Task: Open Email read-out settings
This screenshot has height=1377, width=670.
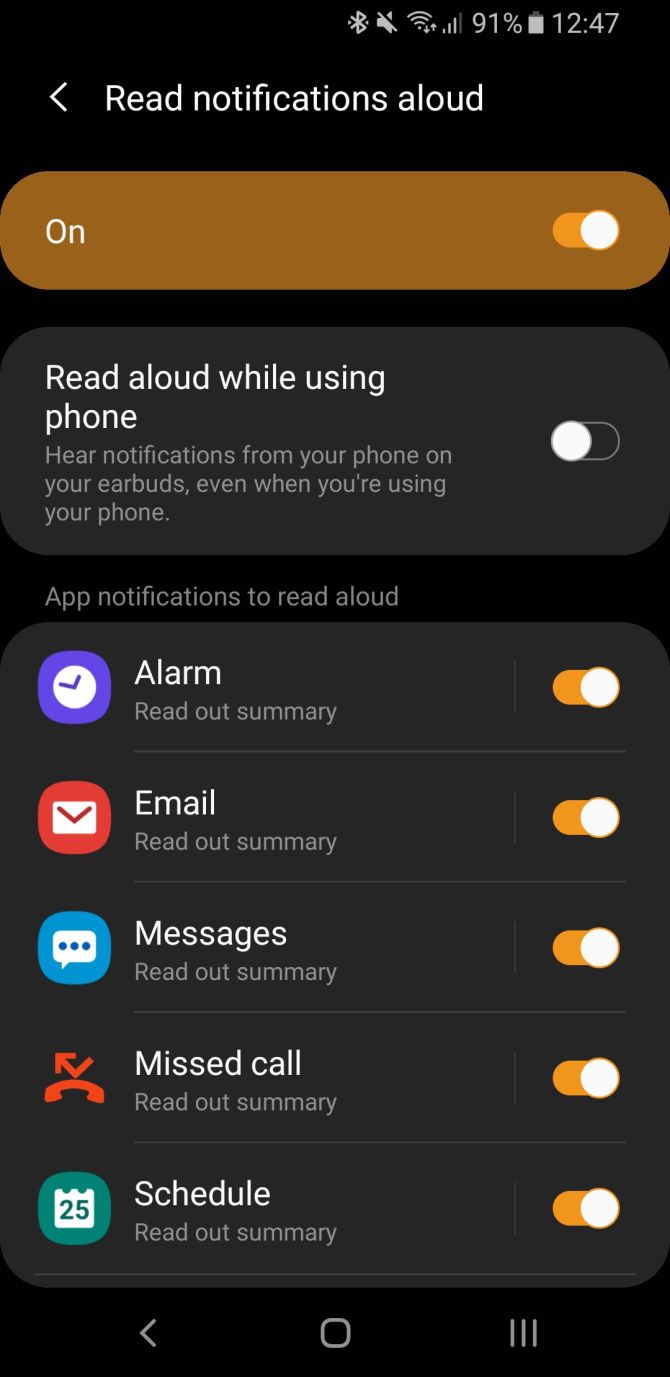Action: [270, 819]
